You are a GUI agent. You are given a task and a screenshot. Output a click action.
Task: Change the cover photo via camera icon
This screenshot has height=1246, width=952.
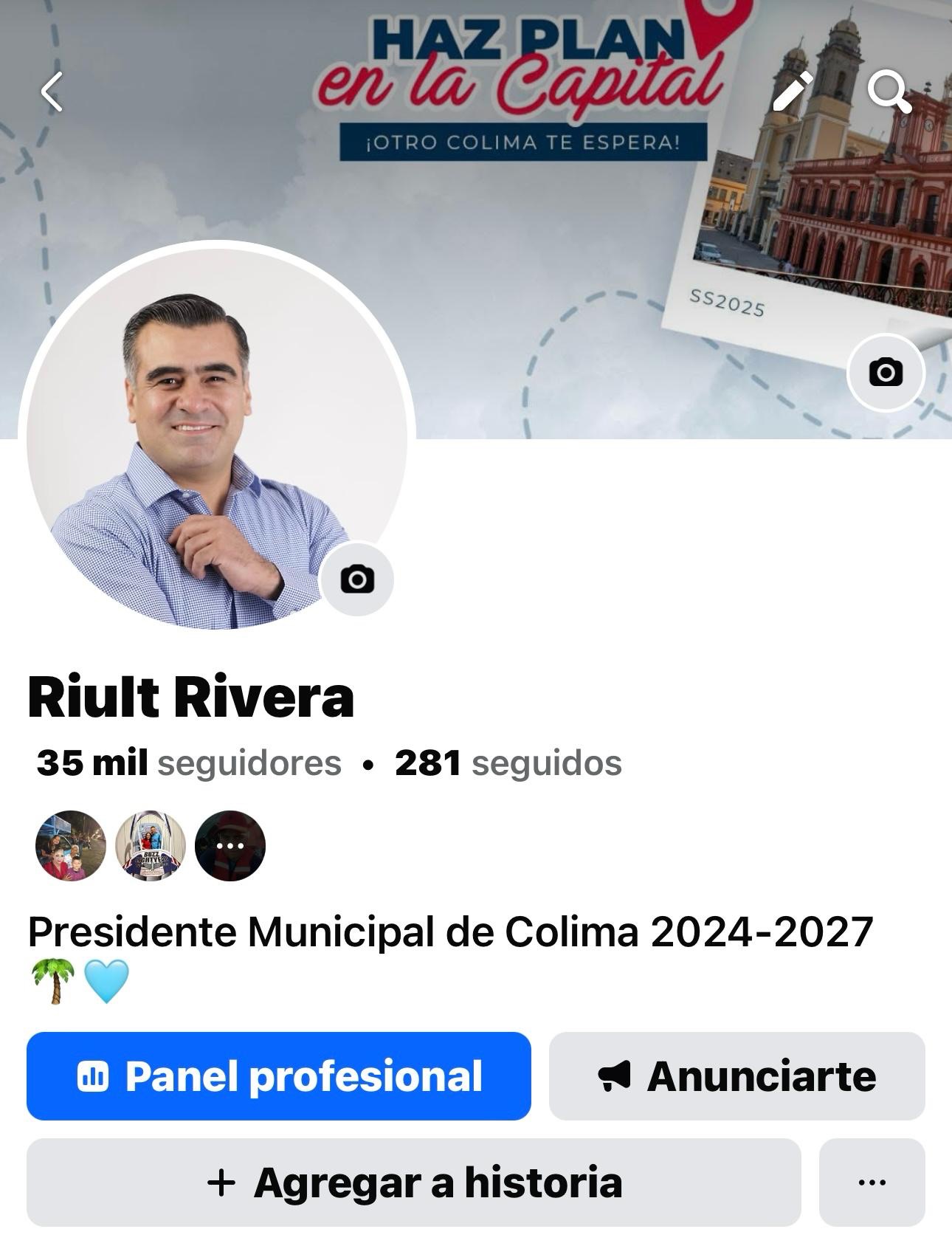coord(886,372)
